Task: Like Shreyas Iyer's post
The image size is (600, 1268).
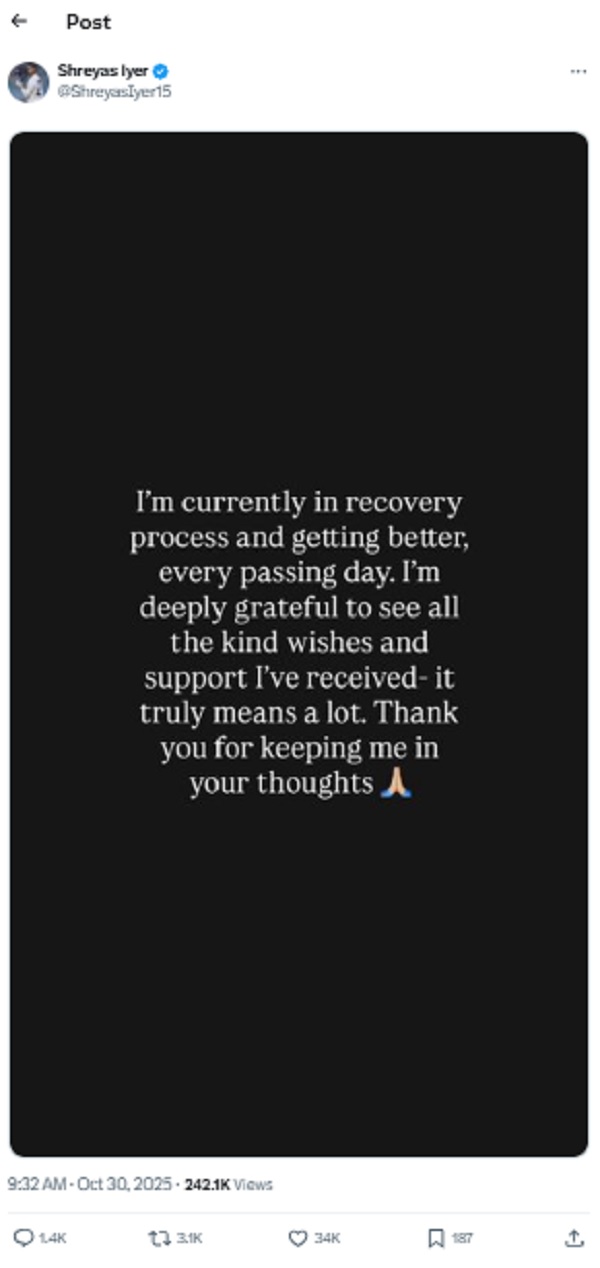Action: pyautogui.click(x=297, y=1238)
